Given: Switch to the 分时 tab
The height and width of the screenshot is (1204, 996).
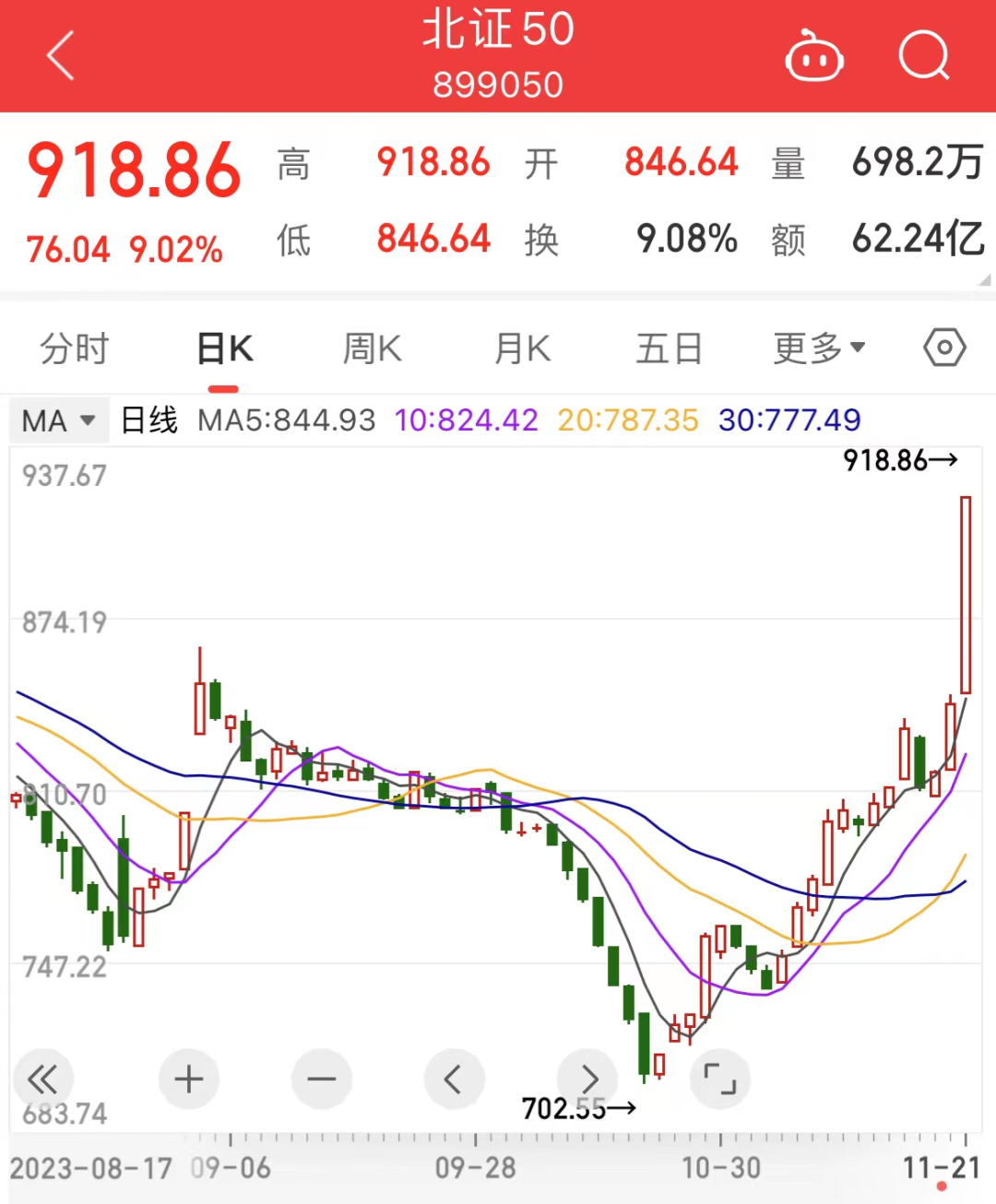Looking at the screenshot, I should point(74,348).
